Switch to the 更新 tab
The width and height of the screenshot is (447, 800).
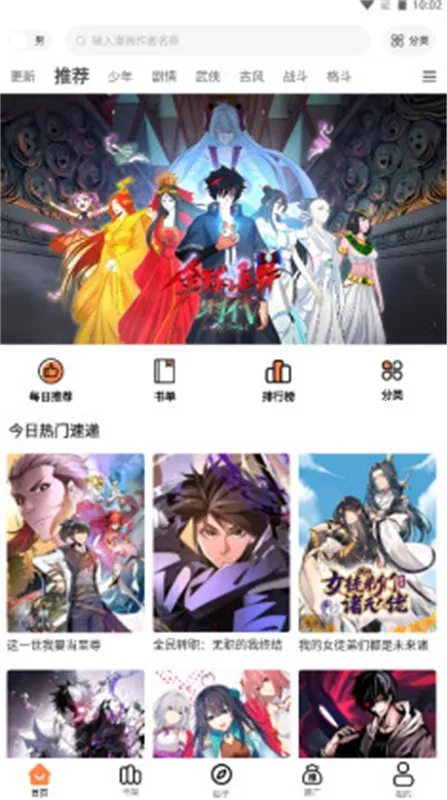(x=23, y=77)
